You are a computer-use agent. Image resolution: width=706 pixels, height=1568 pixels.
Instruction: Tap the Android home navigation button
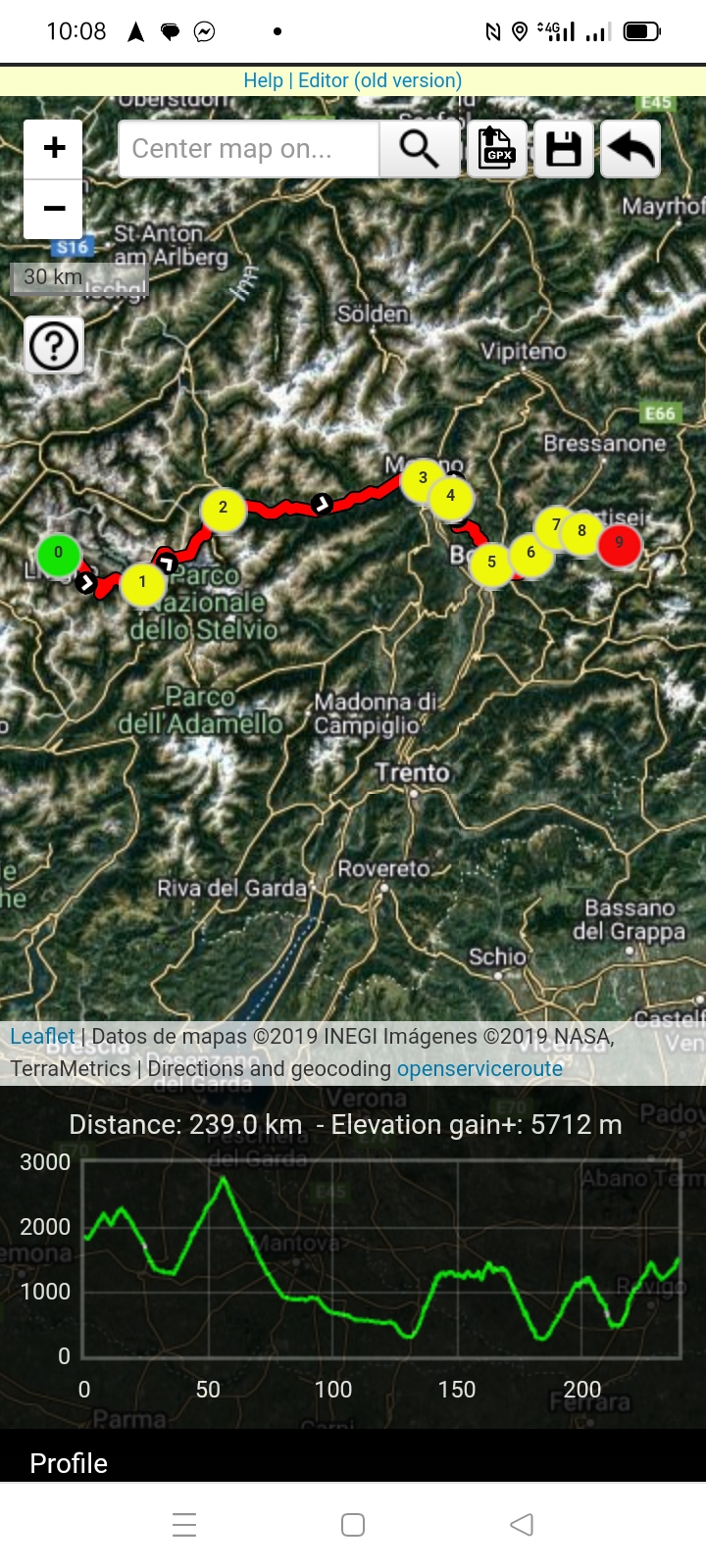click(x=351, y=1524)
